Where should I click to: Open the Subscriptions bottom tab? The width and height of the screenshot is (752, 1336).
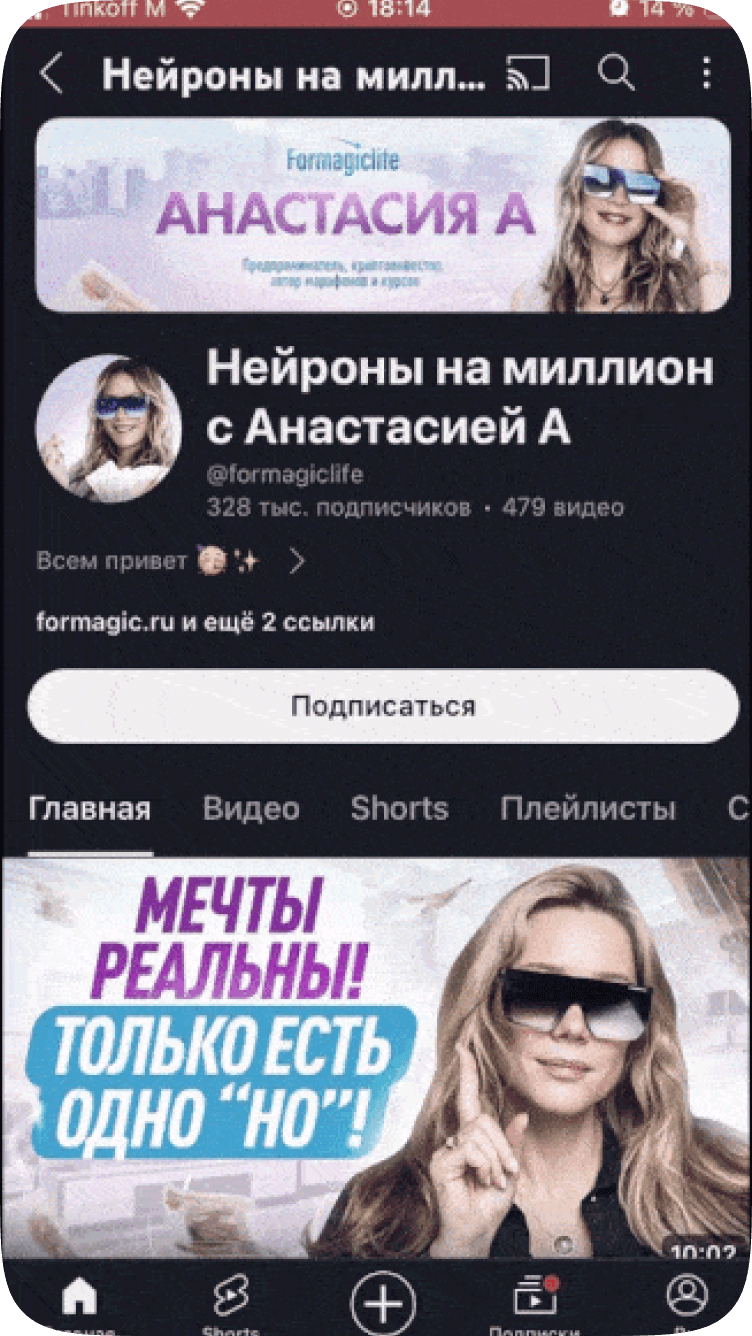(x=534, y=1300)
